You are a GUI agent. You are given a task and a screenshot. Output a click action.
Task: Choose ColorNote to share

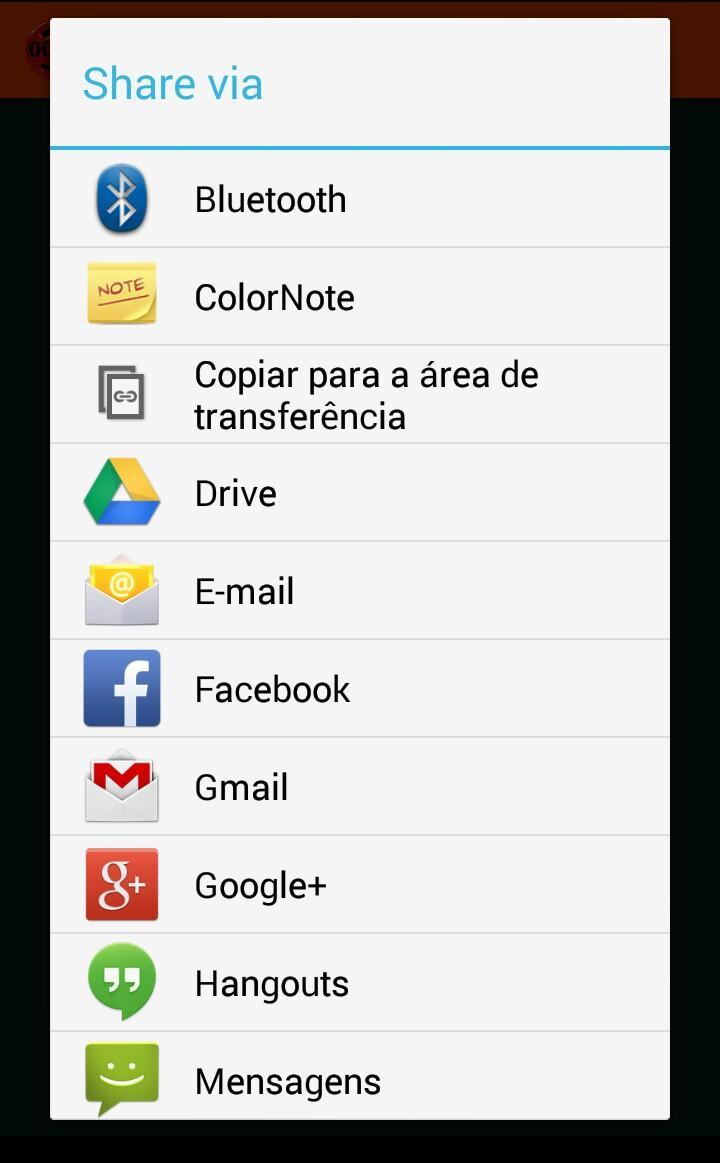360,297
